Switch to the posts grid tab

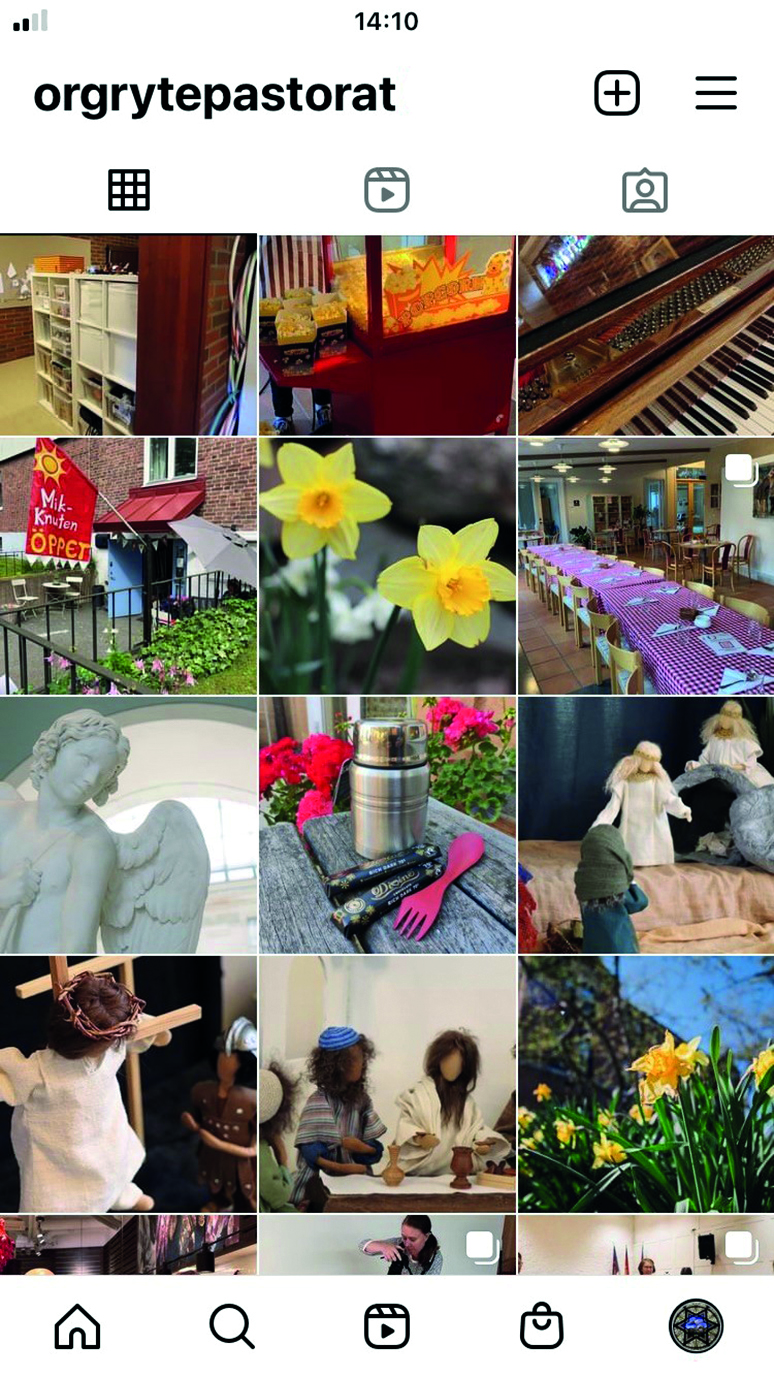[x=129, y=190]
